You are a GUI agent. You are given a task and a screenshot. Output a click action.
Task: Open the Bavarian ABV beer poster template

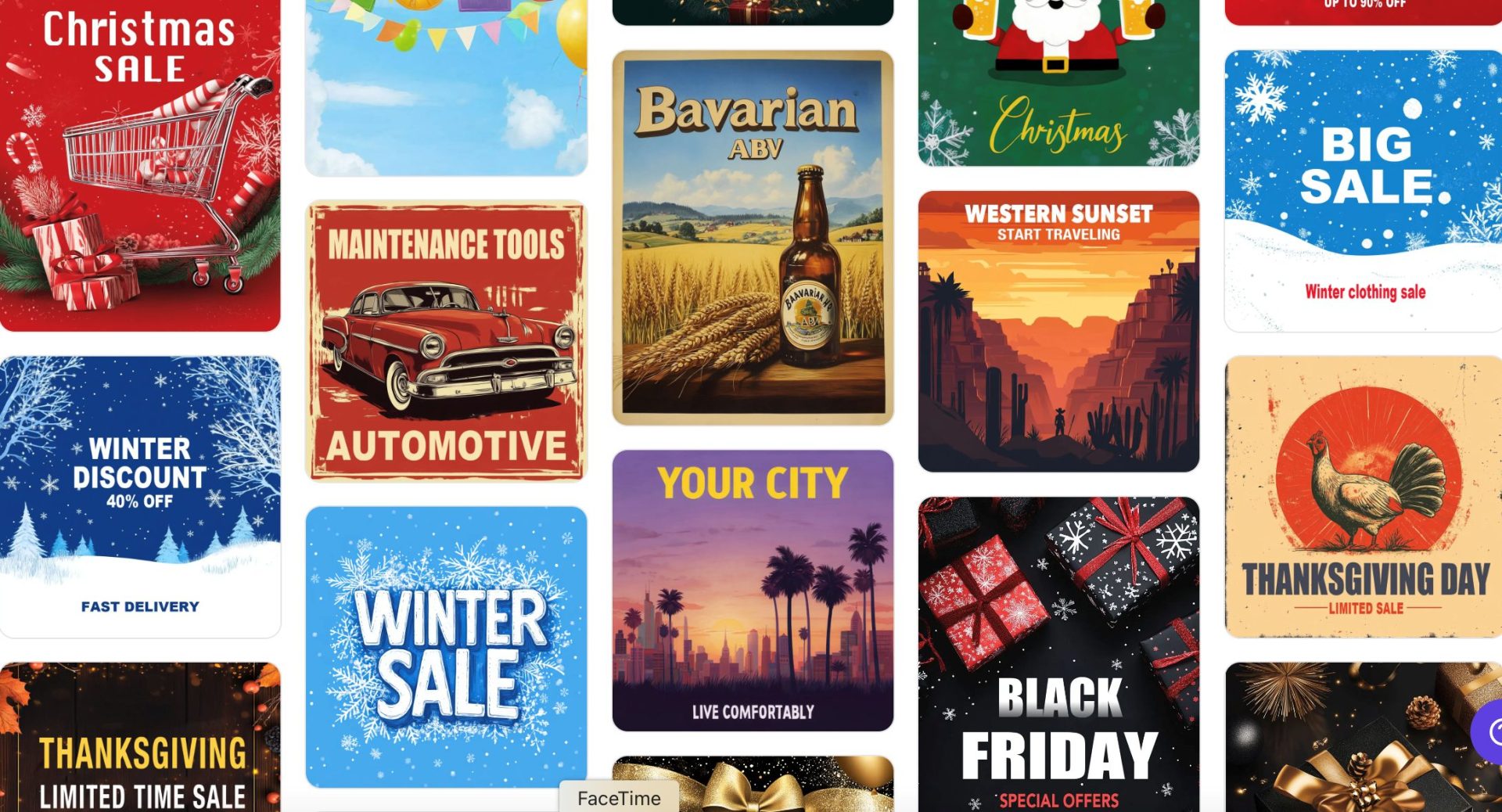pos(753,238)
